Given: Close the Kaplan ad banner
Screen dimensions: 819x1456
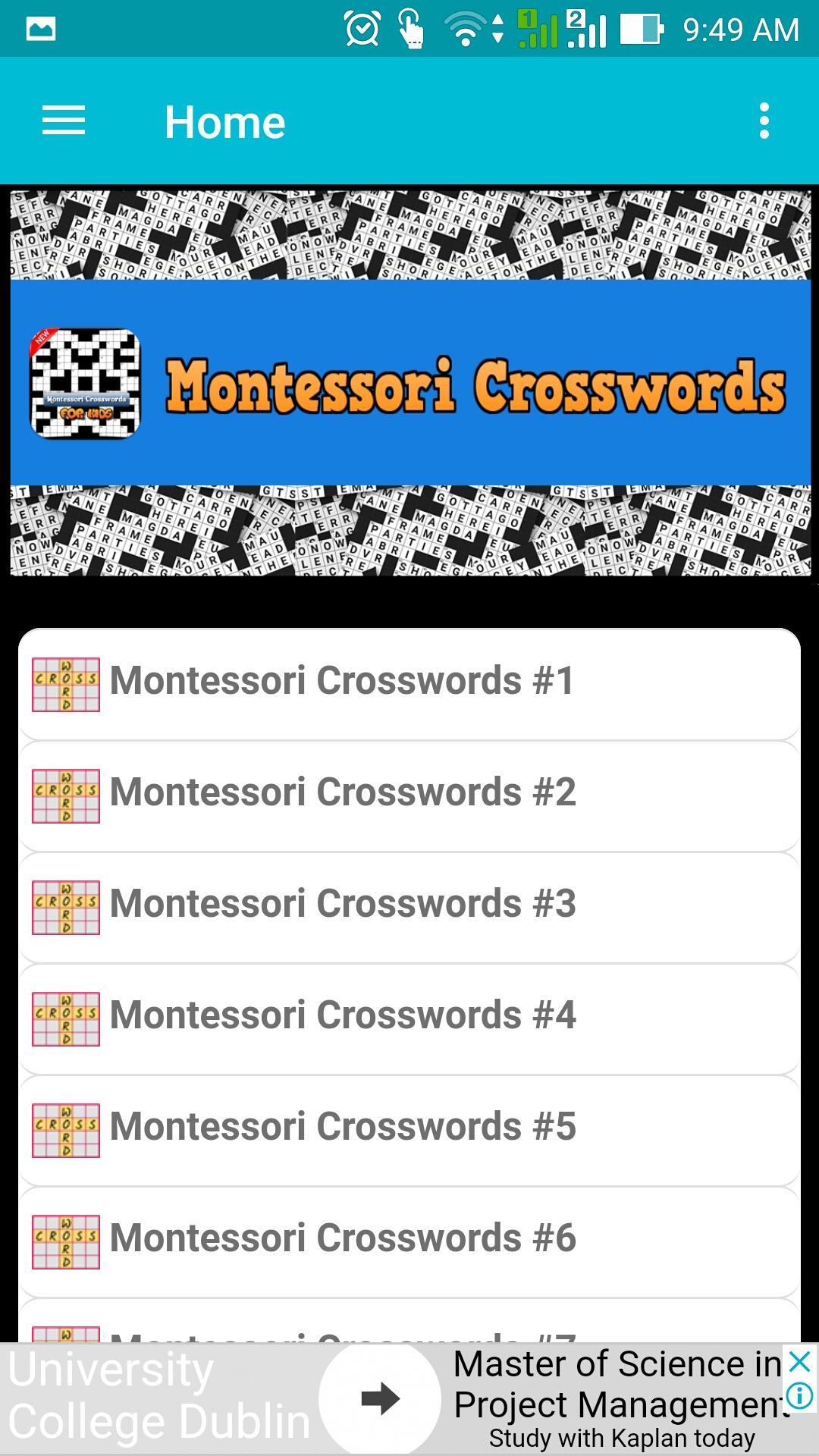Looking at the screenshot, I should [800, 1362].
